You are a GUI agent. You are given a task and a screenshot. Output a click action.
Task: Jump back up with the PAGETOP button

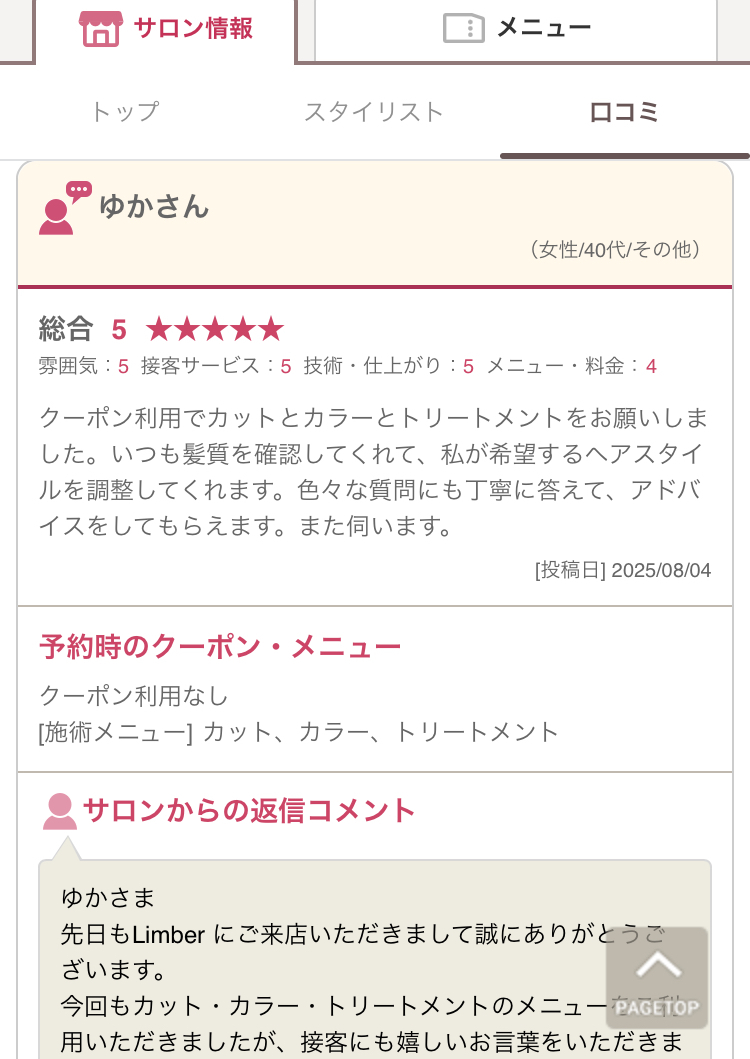click(x=657, y=979)
